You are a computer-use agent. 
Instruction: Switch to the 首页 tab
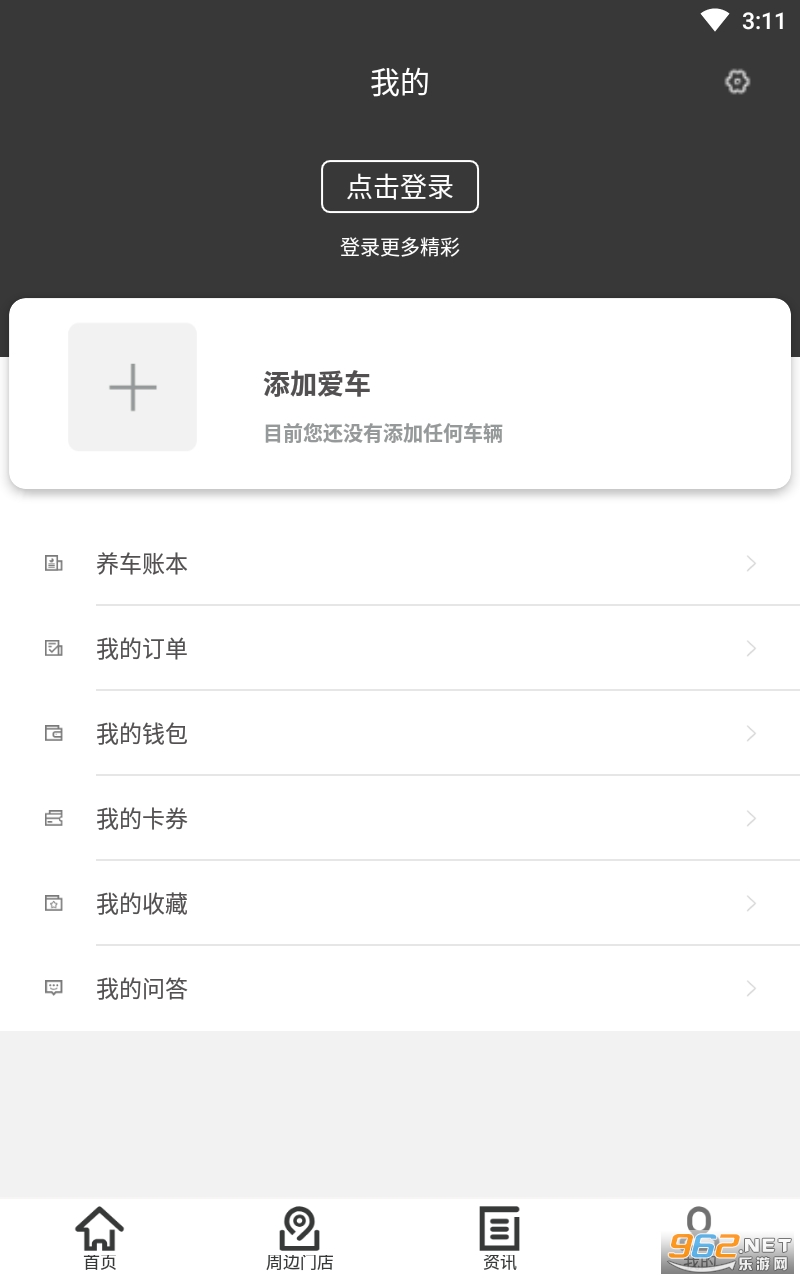[100, 1239]
